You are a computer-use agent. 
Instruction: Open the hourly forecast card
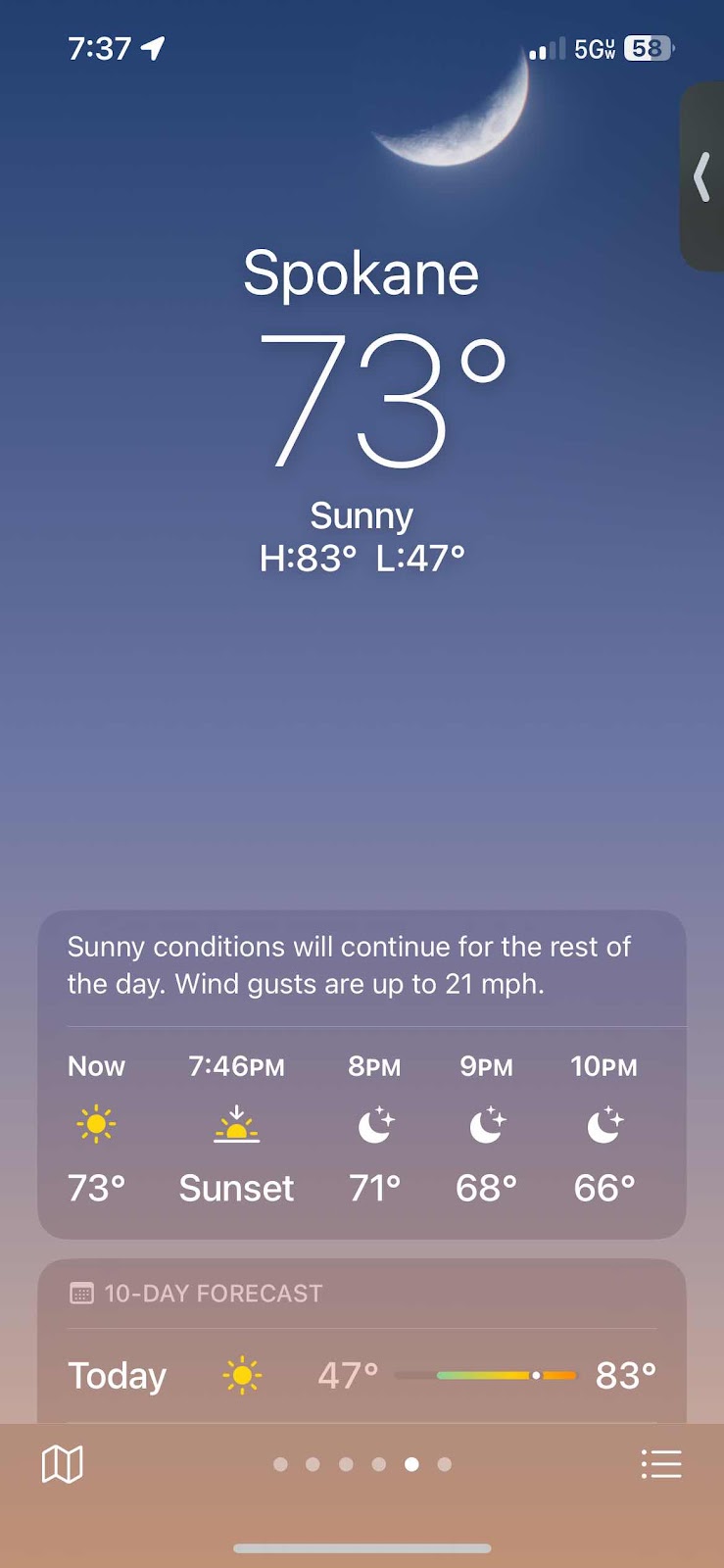click(x=362, y=1127)
